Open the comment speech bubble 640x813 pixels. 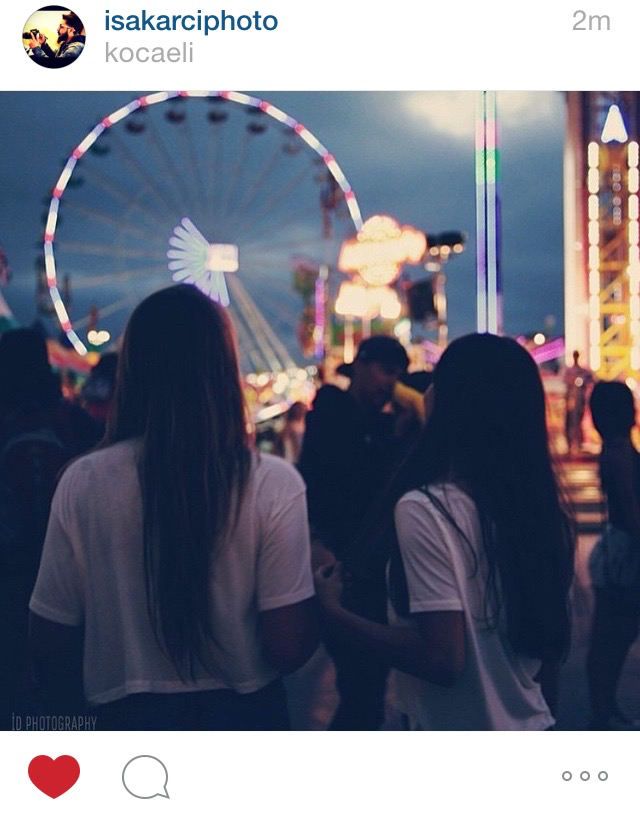tap(145, 777)
